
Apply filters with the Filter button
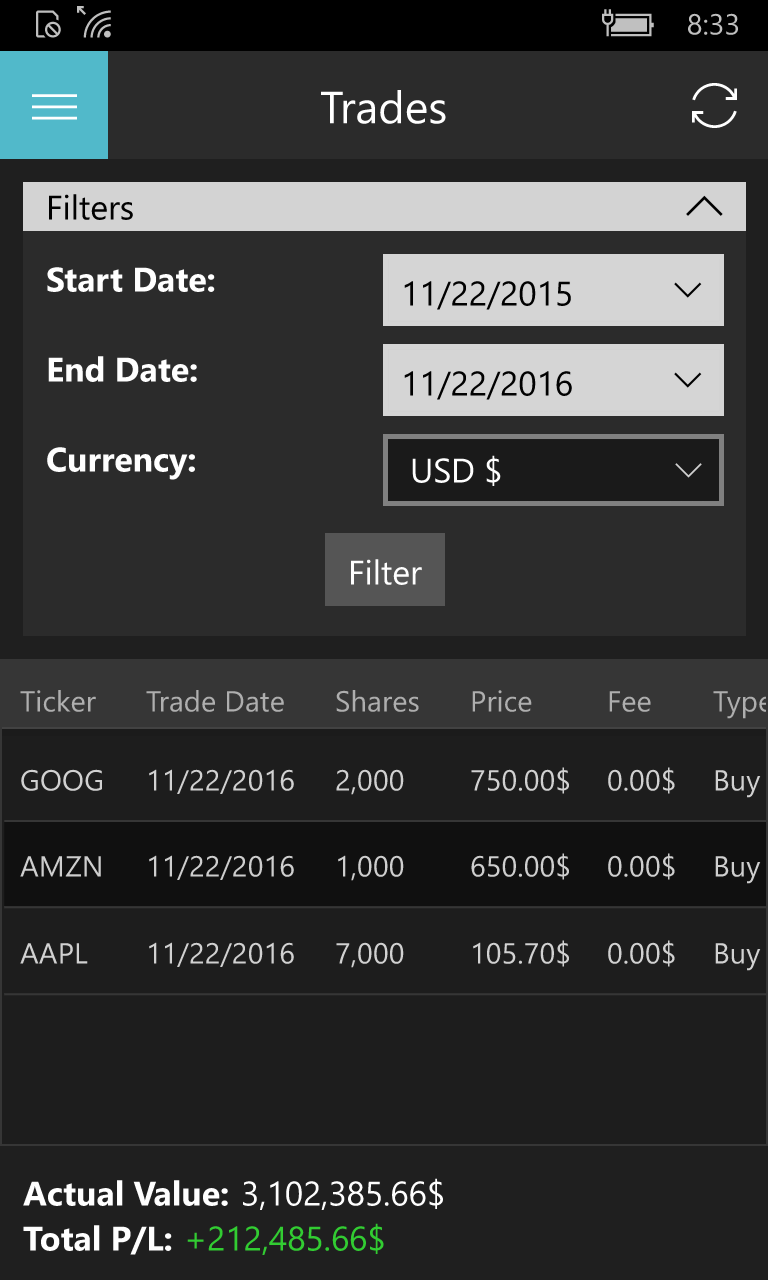(x=385, y=570)
